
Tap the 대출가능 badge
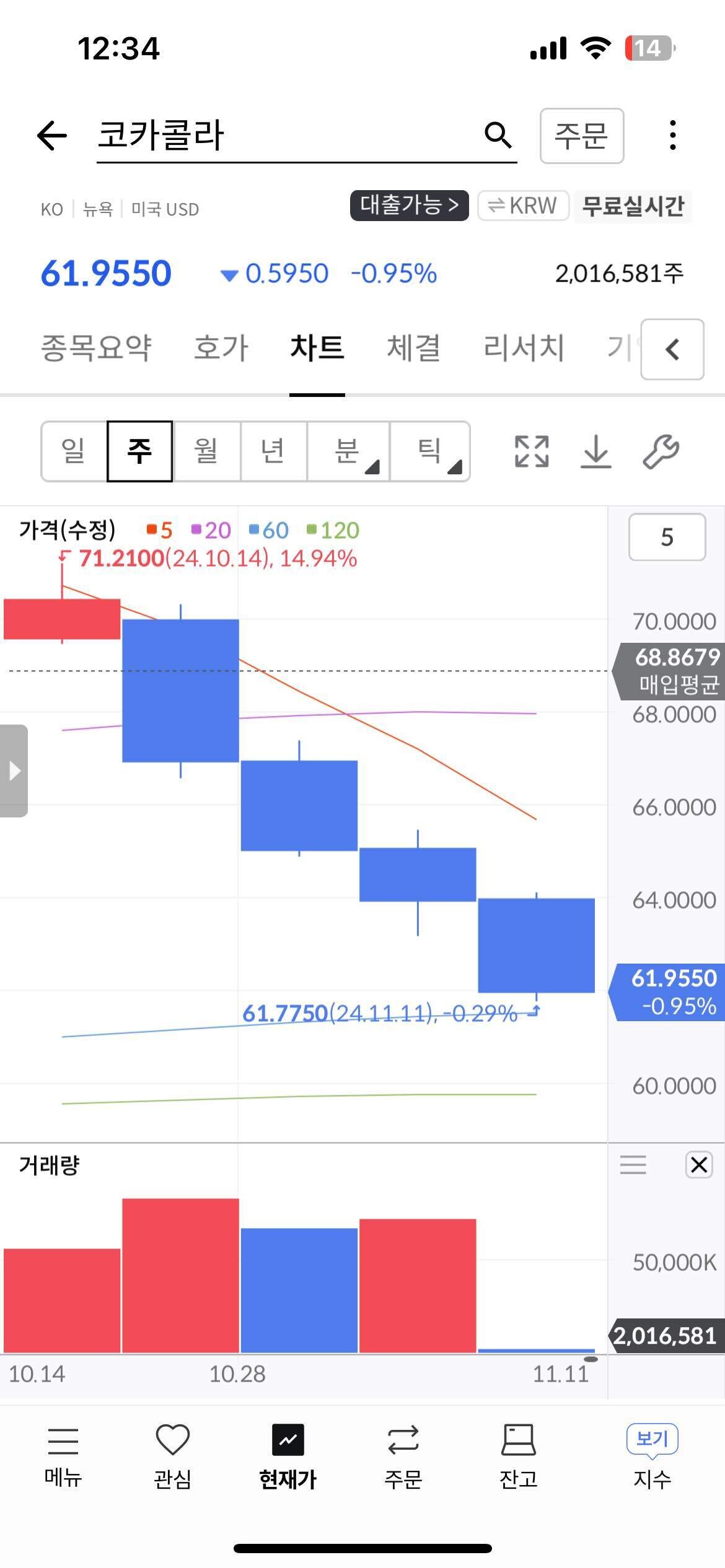click(x=409, y=205)
